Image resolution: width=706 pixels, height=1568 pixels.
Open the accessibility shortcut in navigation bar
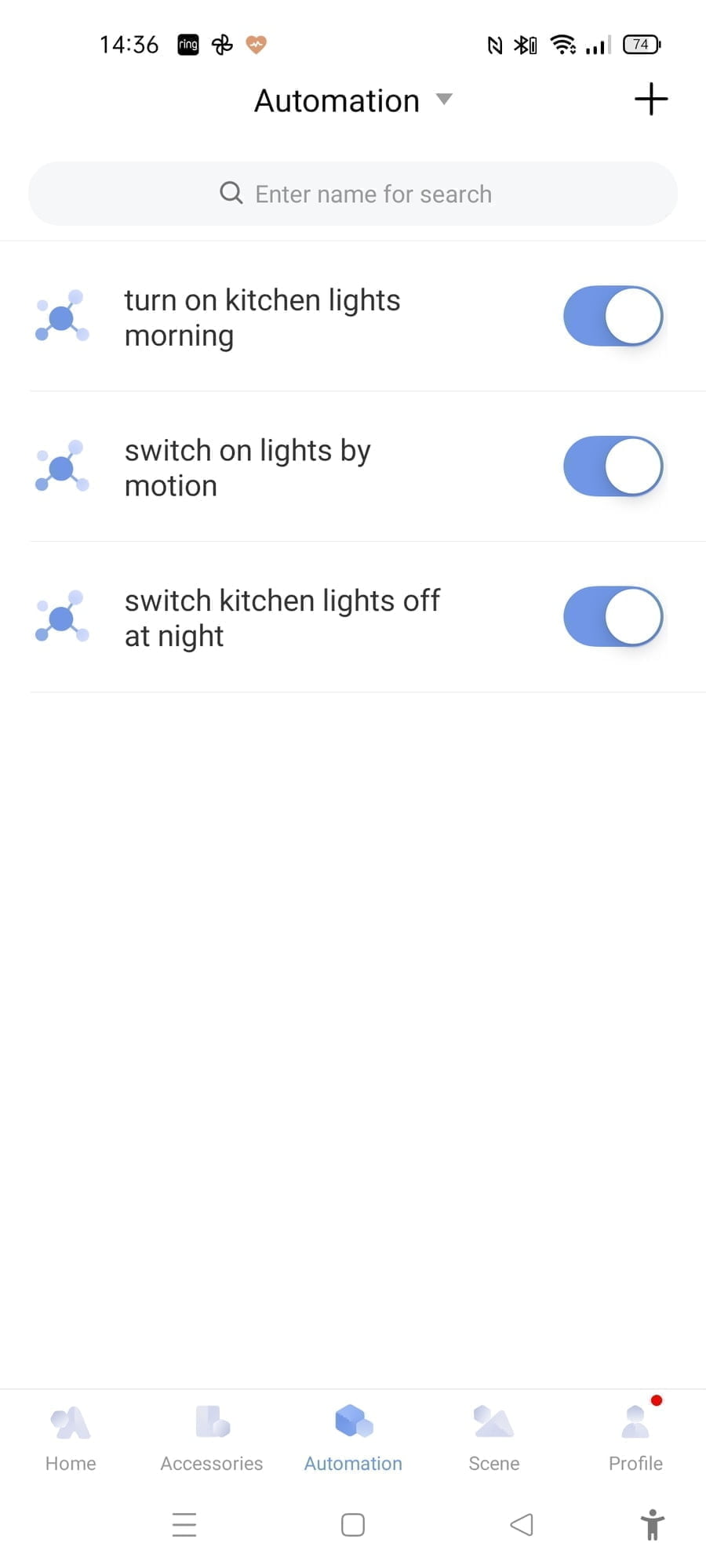coord(652,1525)
